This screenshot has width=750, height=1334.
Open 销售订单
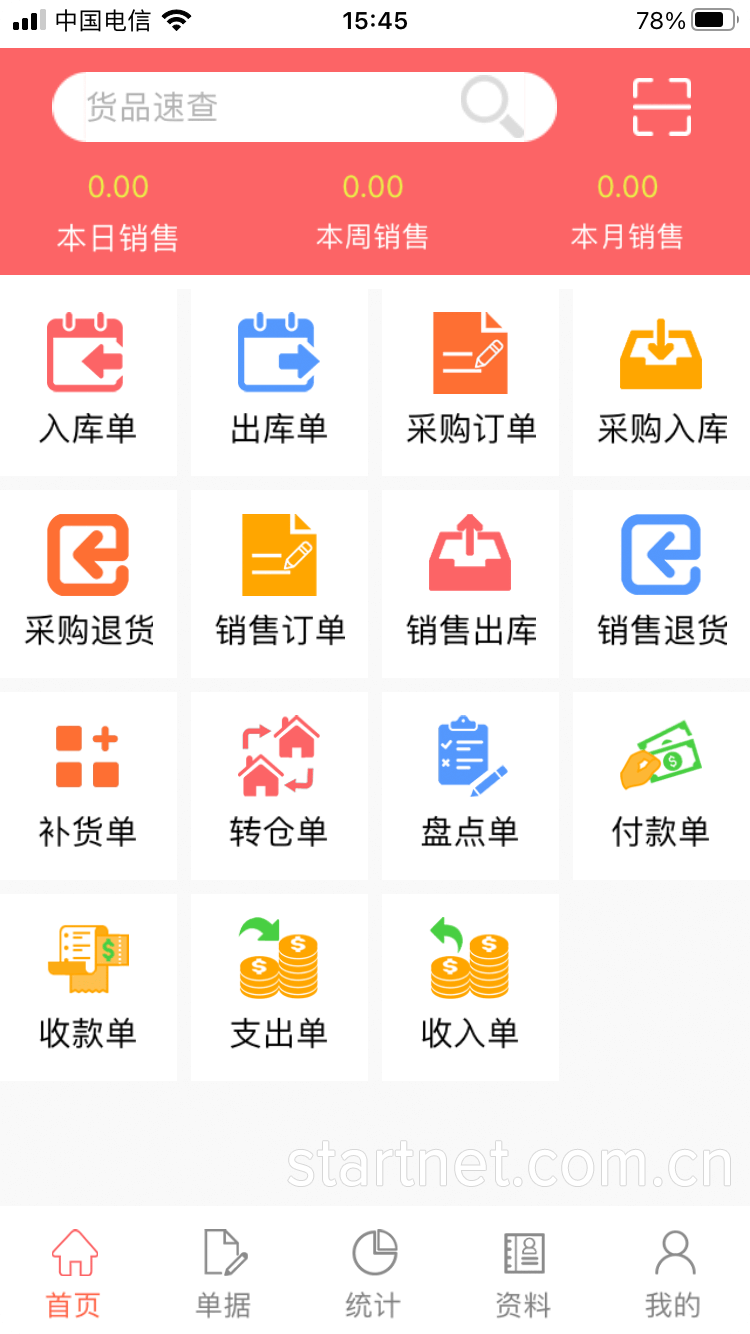279,584
